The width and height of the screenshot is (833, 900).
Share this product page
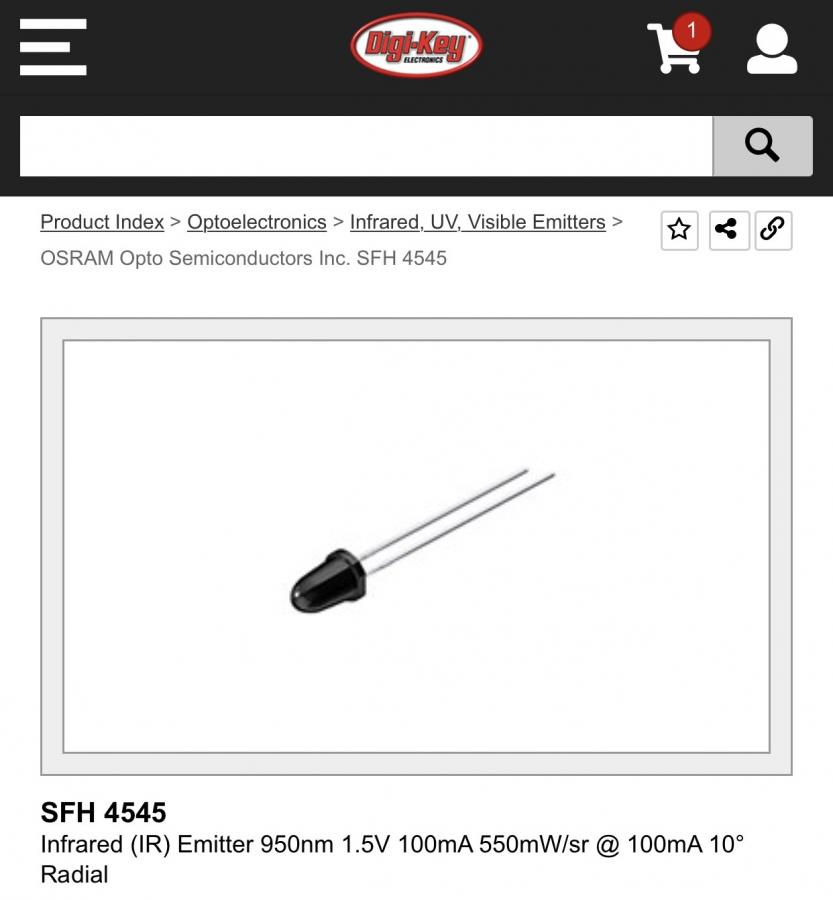coord(728,230)
